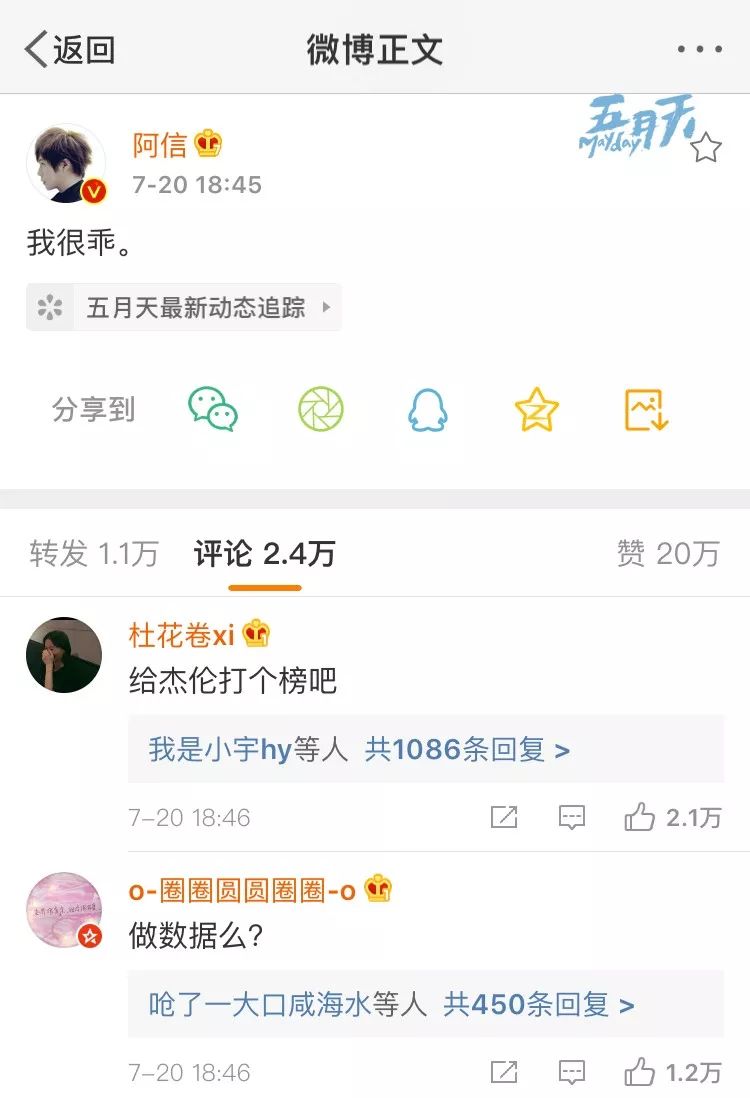Share the post to WeChat

coord(213,409)
